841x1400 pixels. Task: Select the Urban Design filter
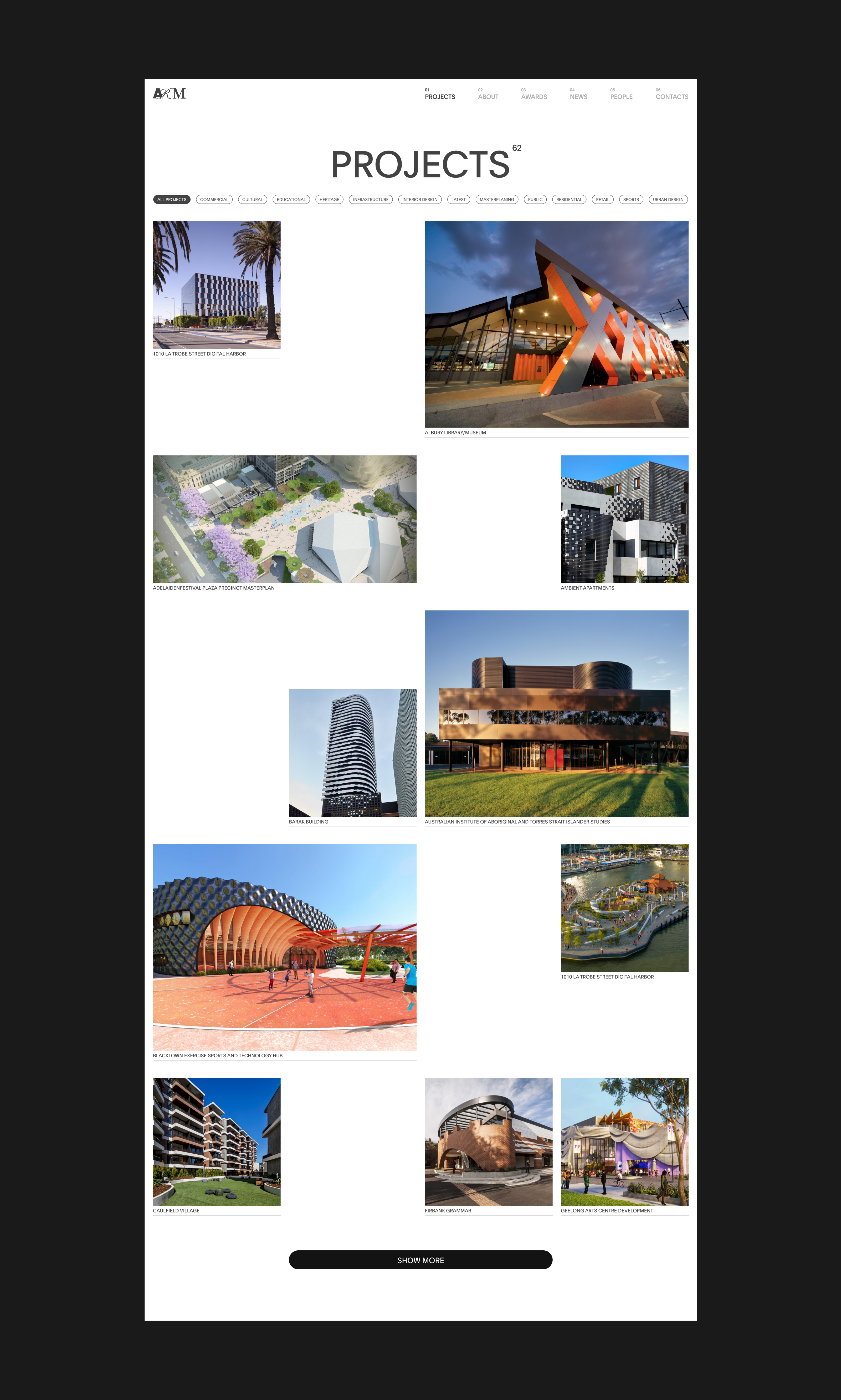click(668, 200)
